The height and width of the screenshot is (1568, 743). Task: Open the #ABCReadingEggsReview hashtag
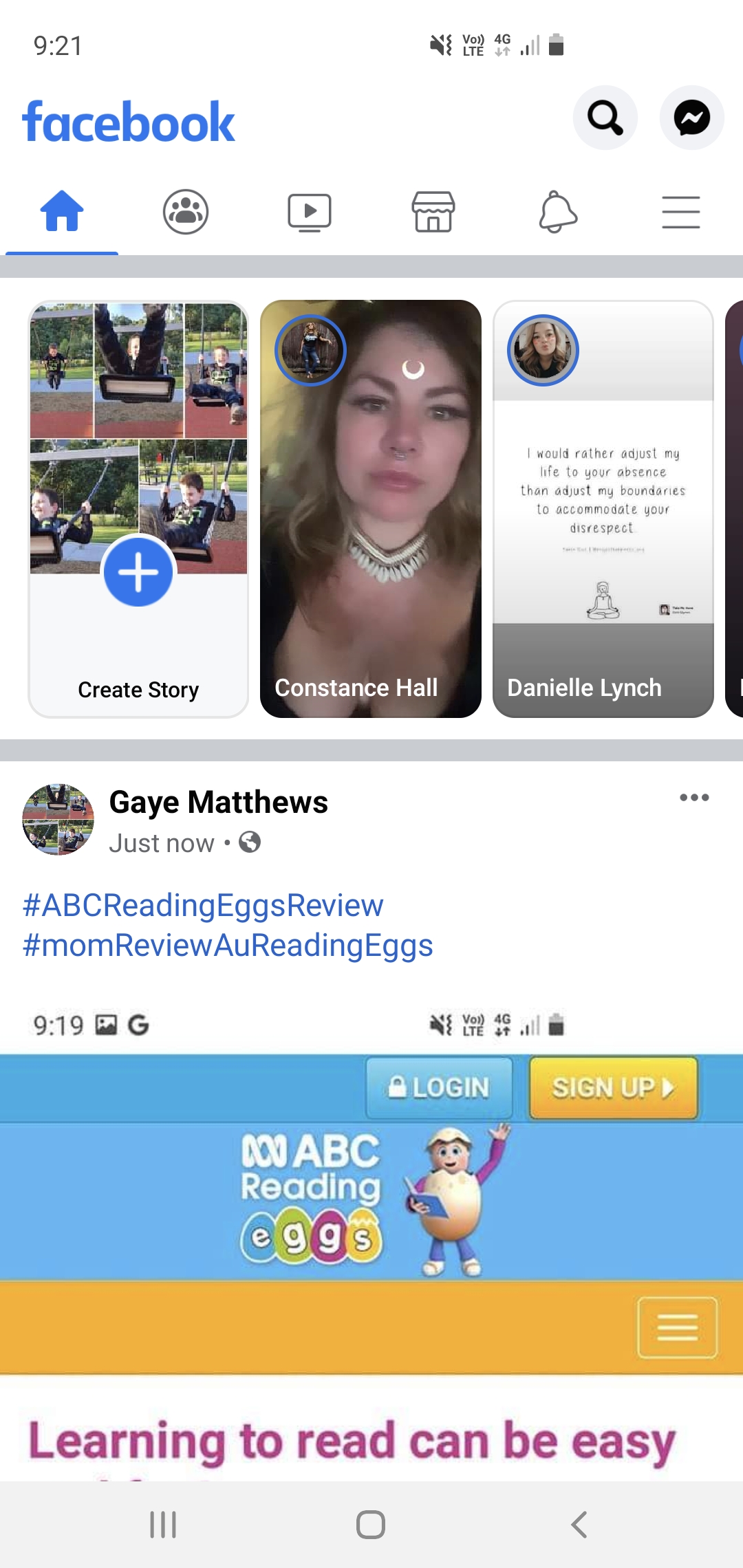(x=203, y=905)
